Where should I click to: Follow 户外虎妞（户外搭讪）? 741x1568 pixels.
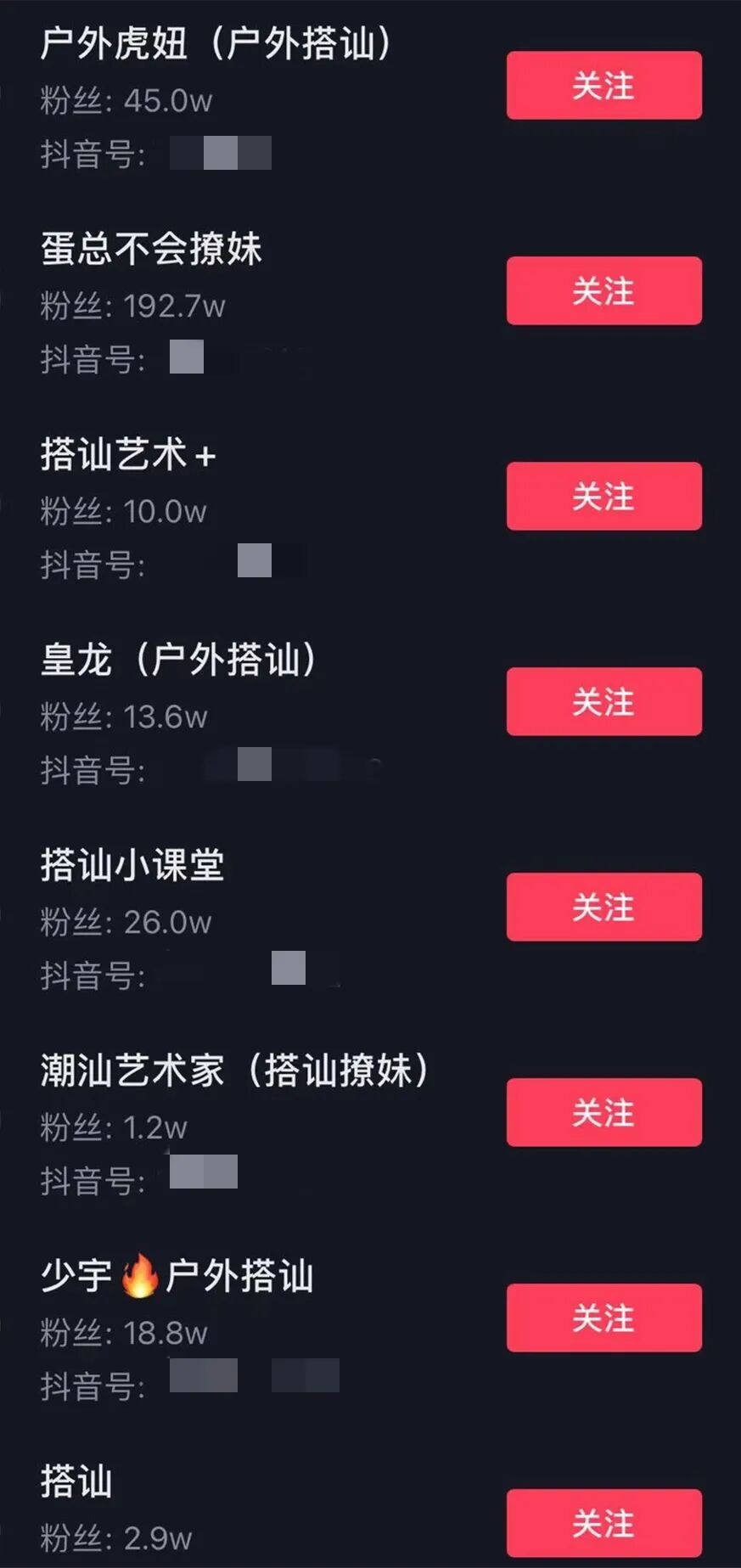pyautogui.click(x=603, y=86)
